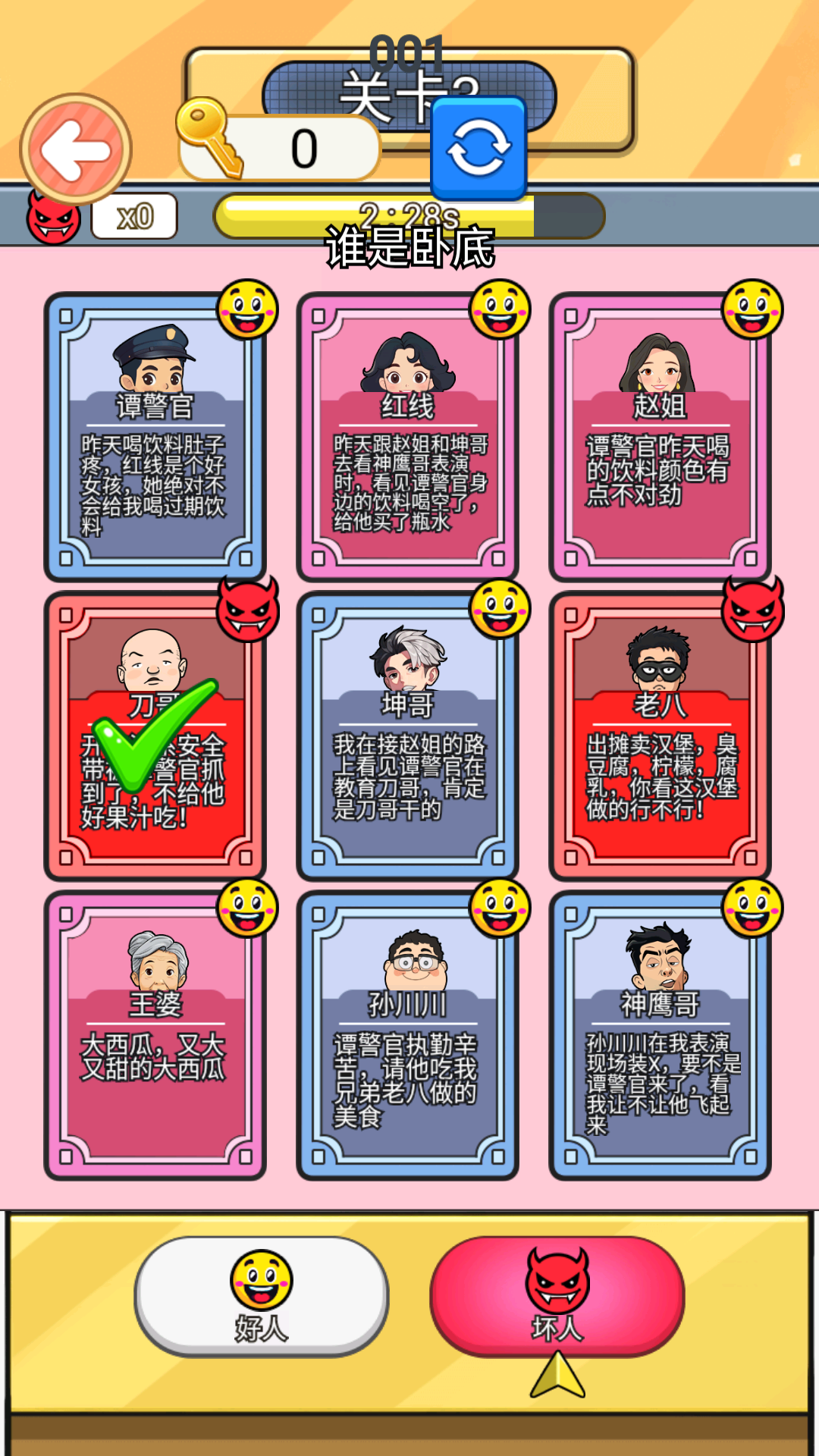The height and width of the screenshot is (1456, 819).
Task: Select the 坤哥 card
Action: (x=407, y=736)
